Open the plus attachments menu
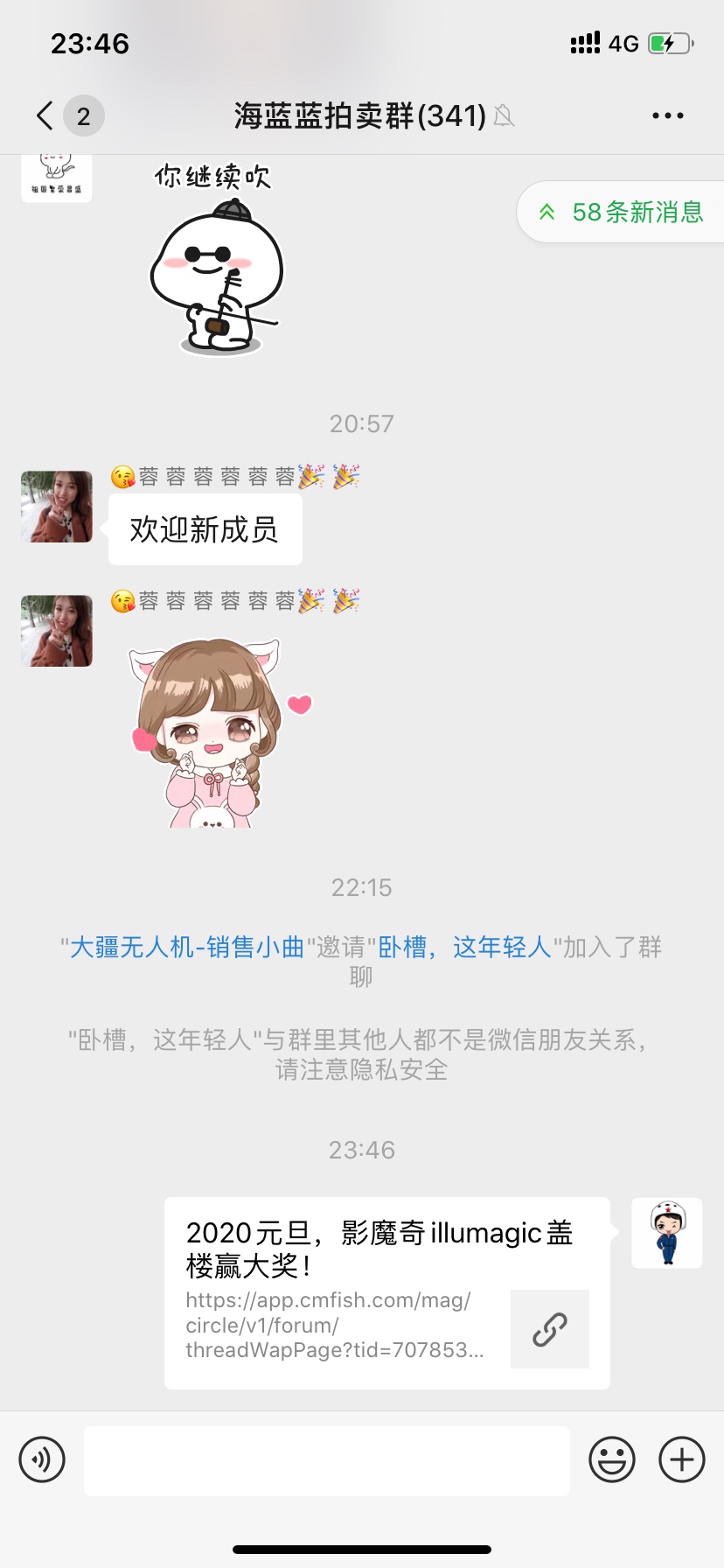 [682, 1459]
